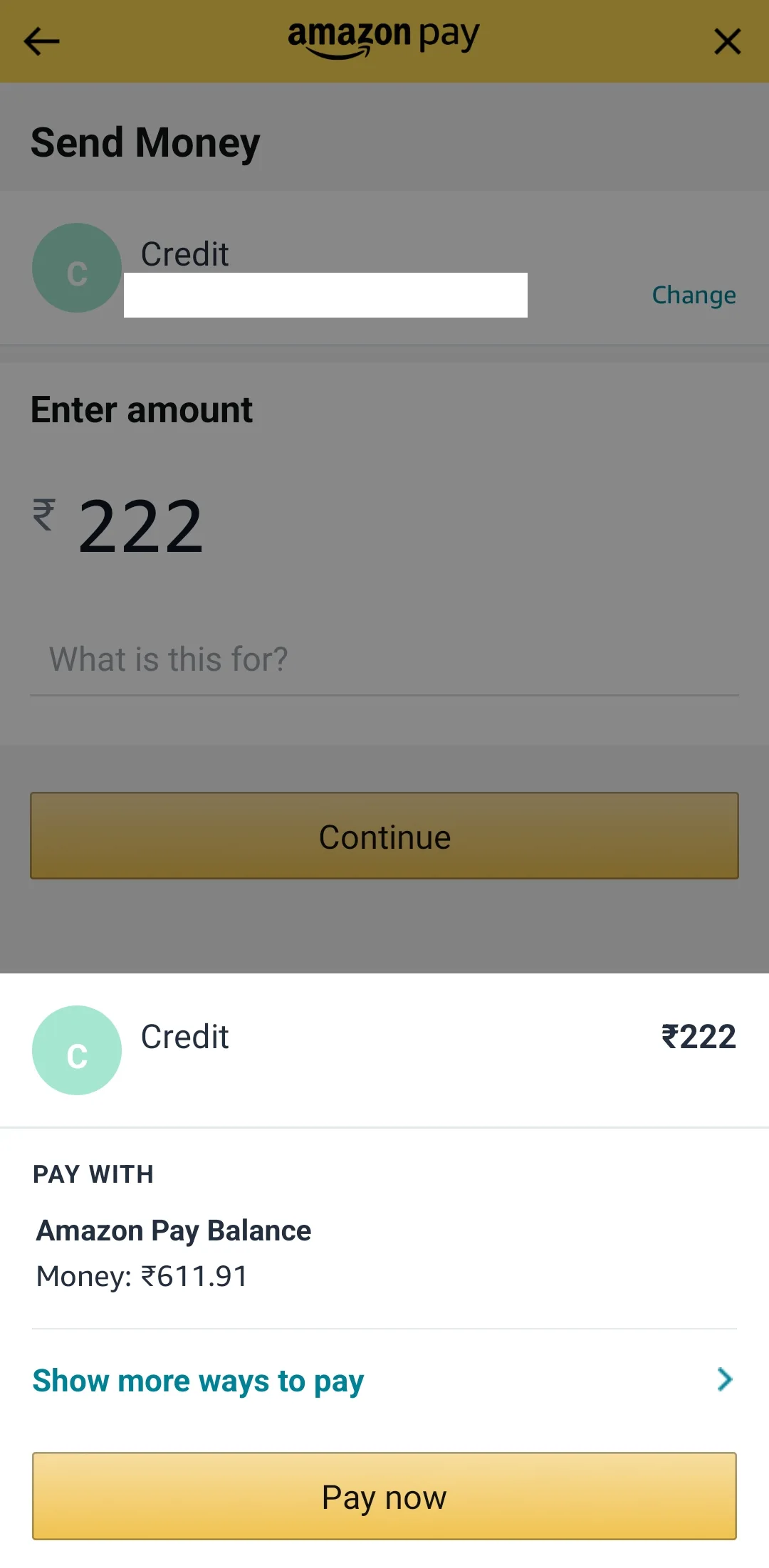This screenshot has height=1568, width=769.
Task: Tap the Pay now button
Action: point(384,1496)
